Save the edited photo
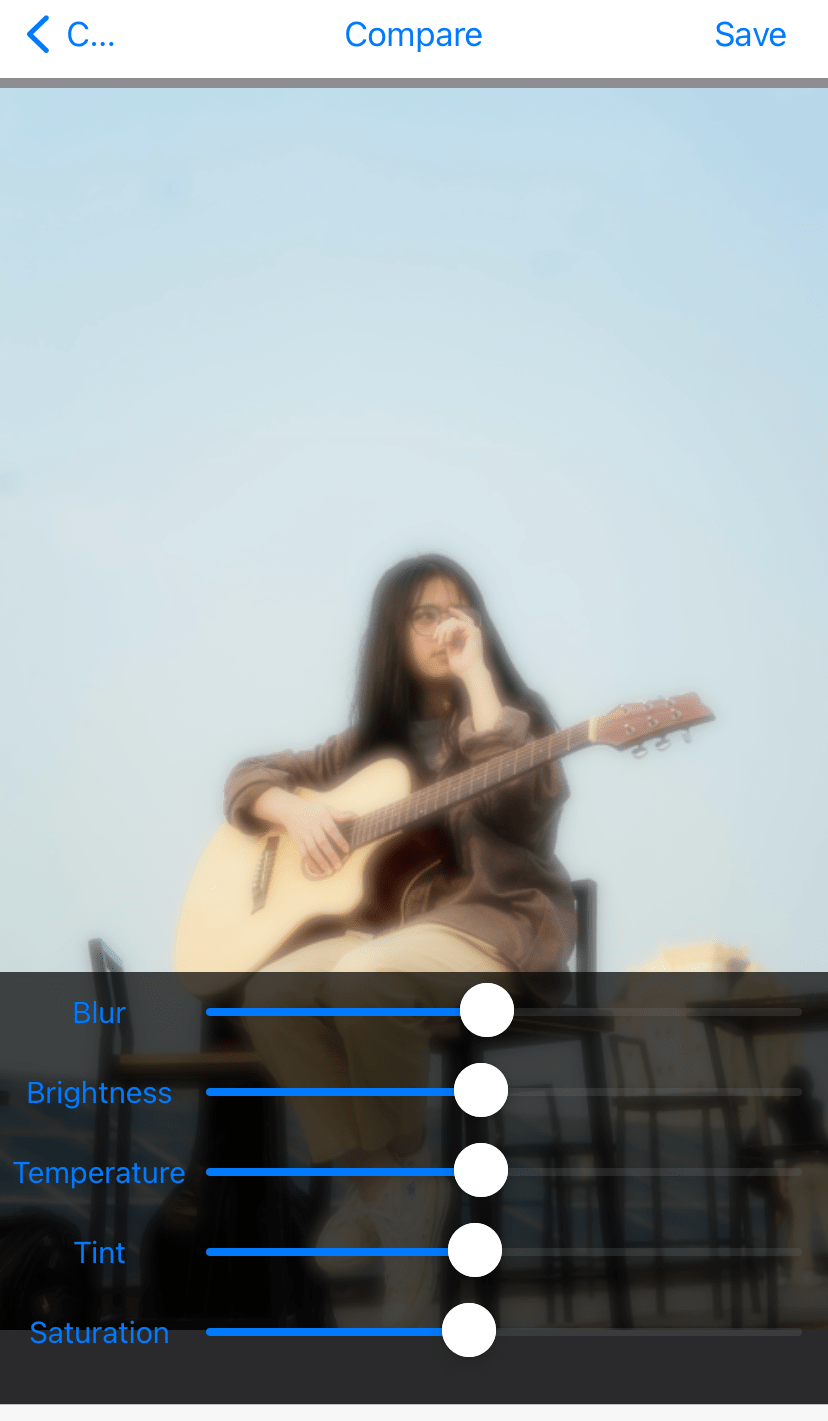Viewport: 828px width, 1421px height. point(750,35)
